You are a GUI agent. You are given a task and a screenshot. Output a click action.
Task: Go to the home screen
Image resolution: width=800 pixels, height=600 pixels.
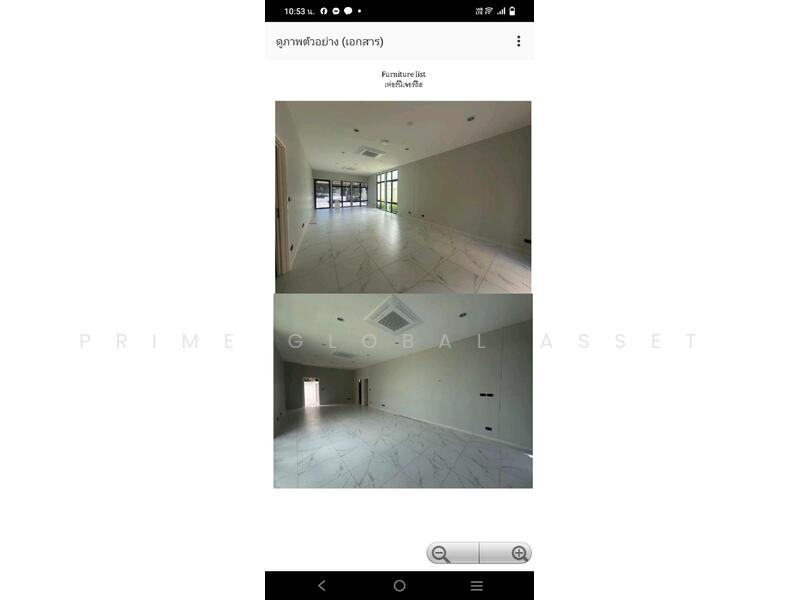coord(399,586)
